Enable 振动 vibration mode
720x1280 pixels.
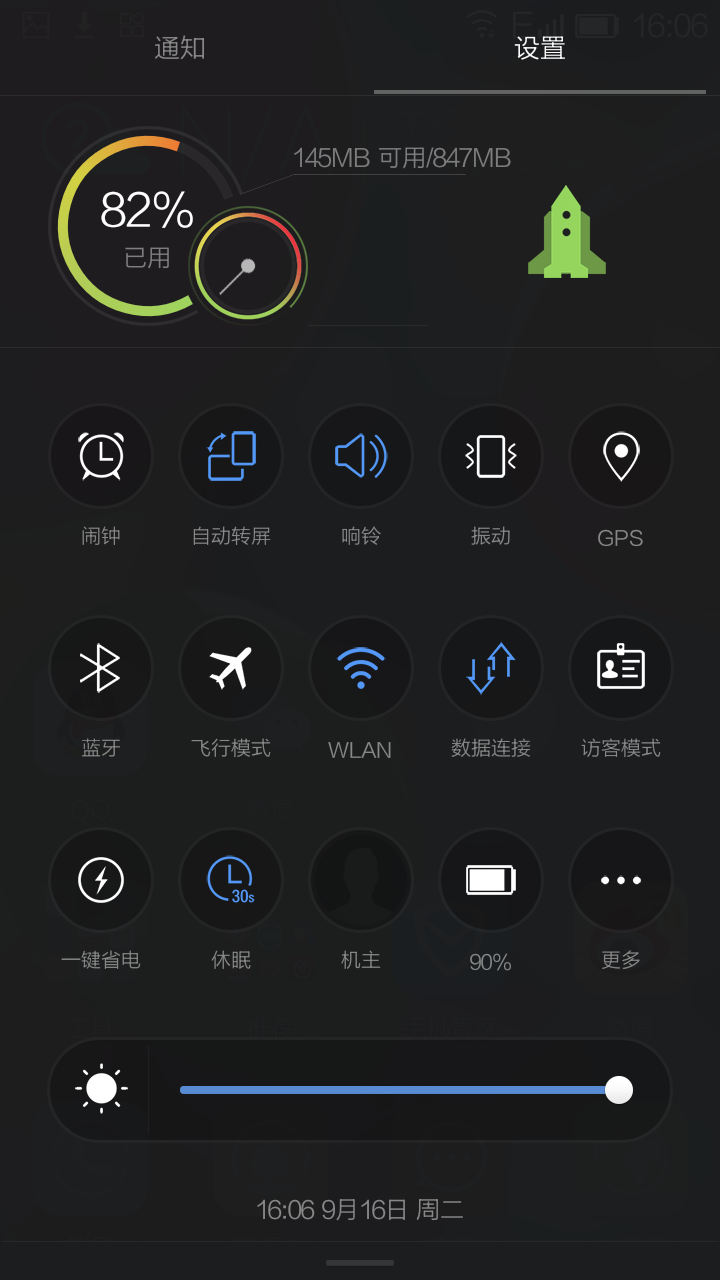point(491,456)
